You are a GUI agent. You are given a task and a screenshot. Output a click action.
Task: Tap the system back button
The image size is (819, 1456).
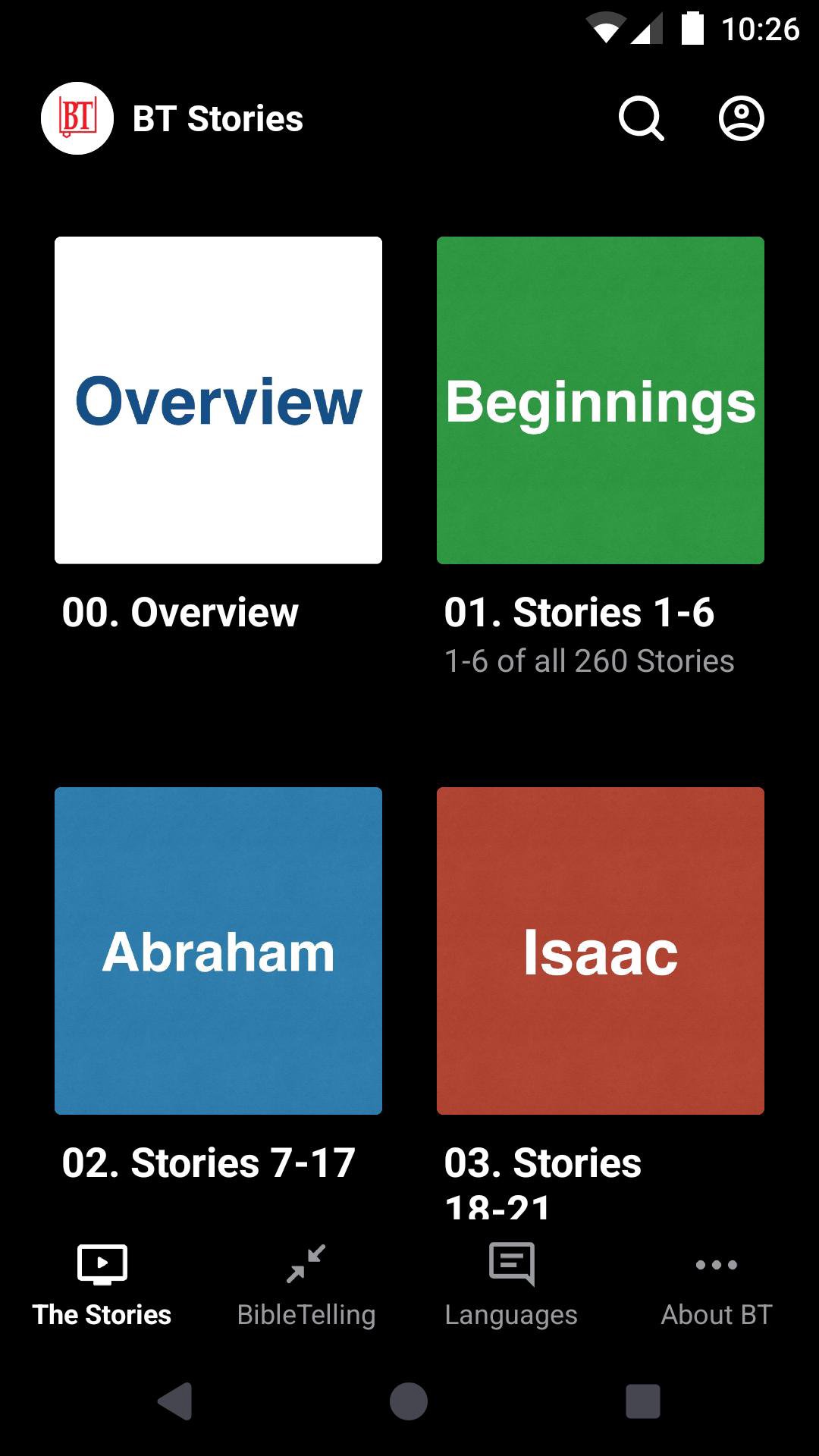point(175,1401)
